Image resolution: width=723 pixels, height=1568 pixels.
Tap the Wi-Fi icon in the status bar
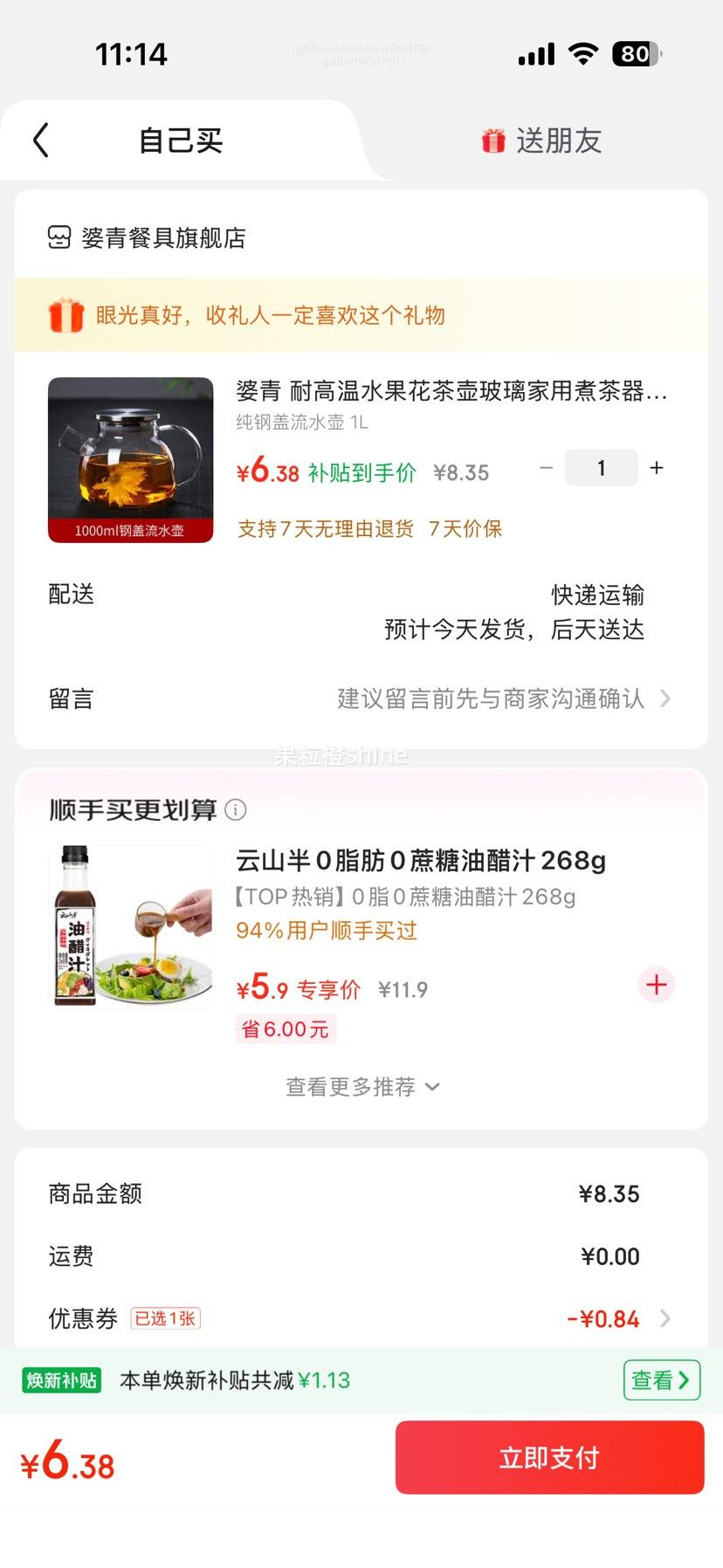click(585, 53)
